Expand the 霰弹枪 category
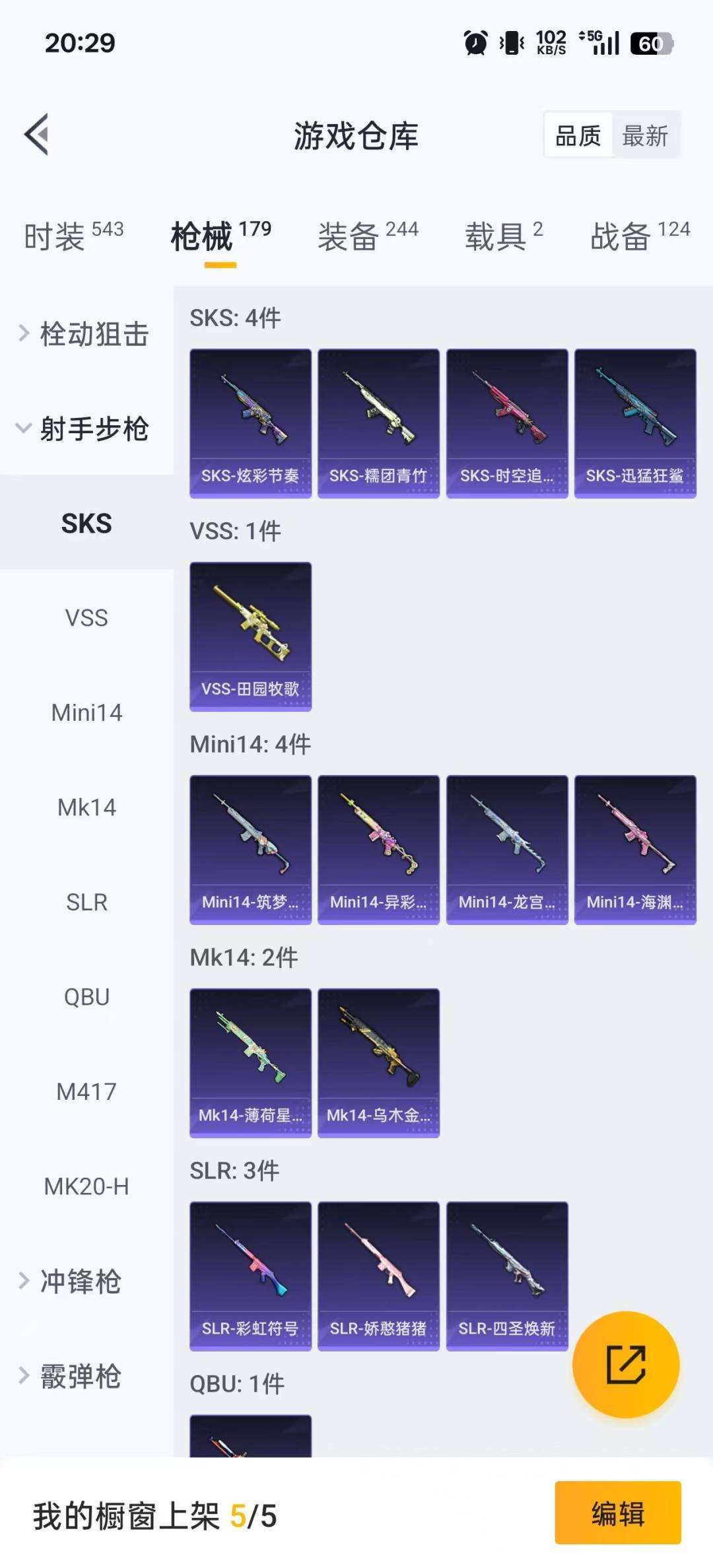 tap(79, 1377)
